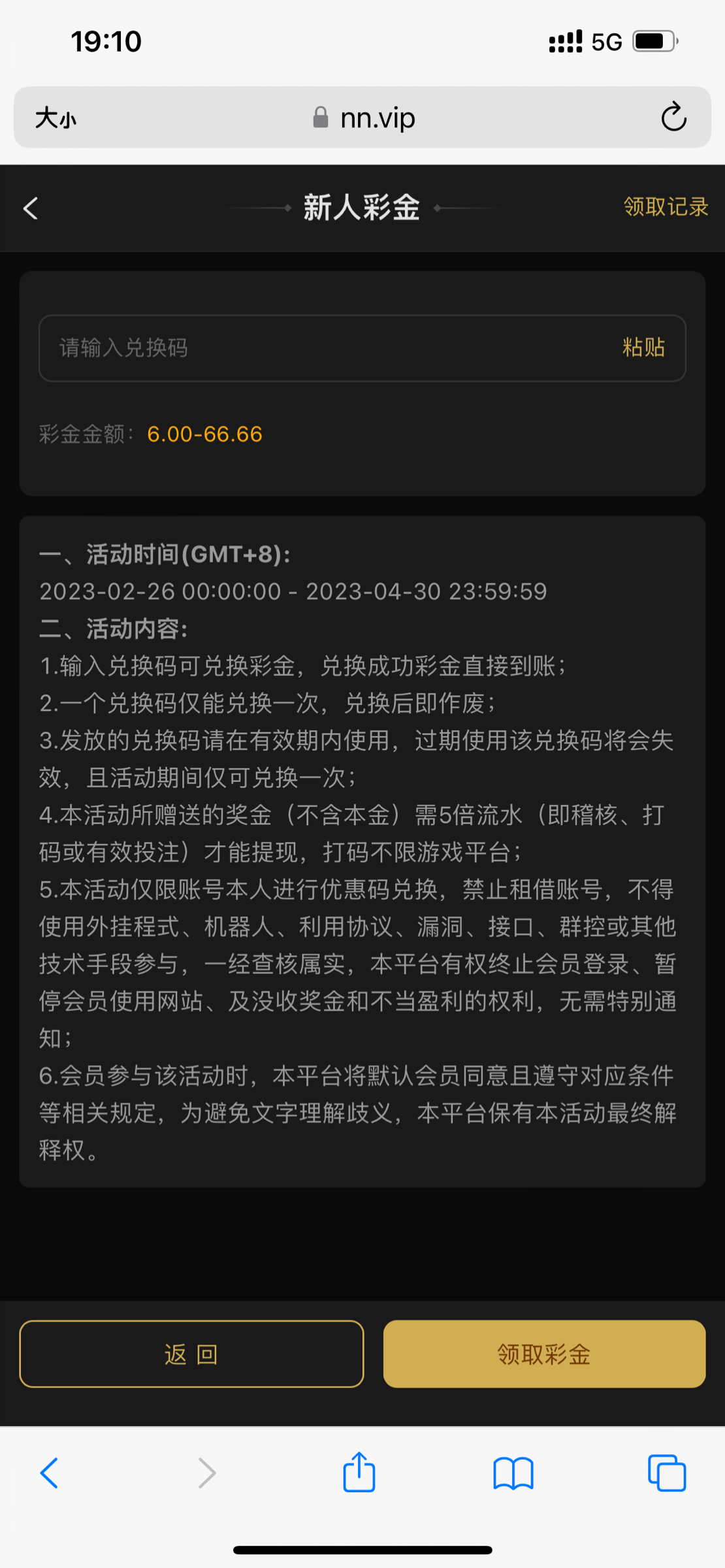The width and height of the screenshot is (725, 1568).
Task: Show all open Safari tabs
Action: tap(666, 1473)
